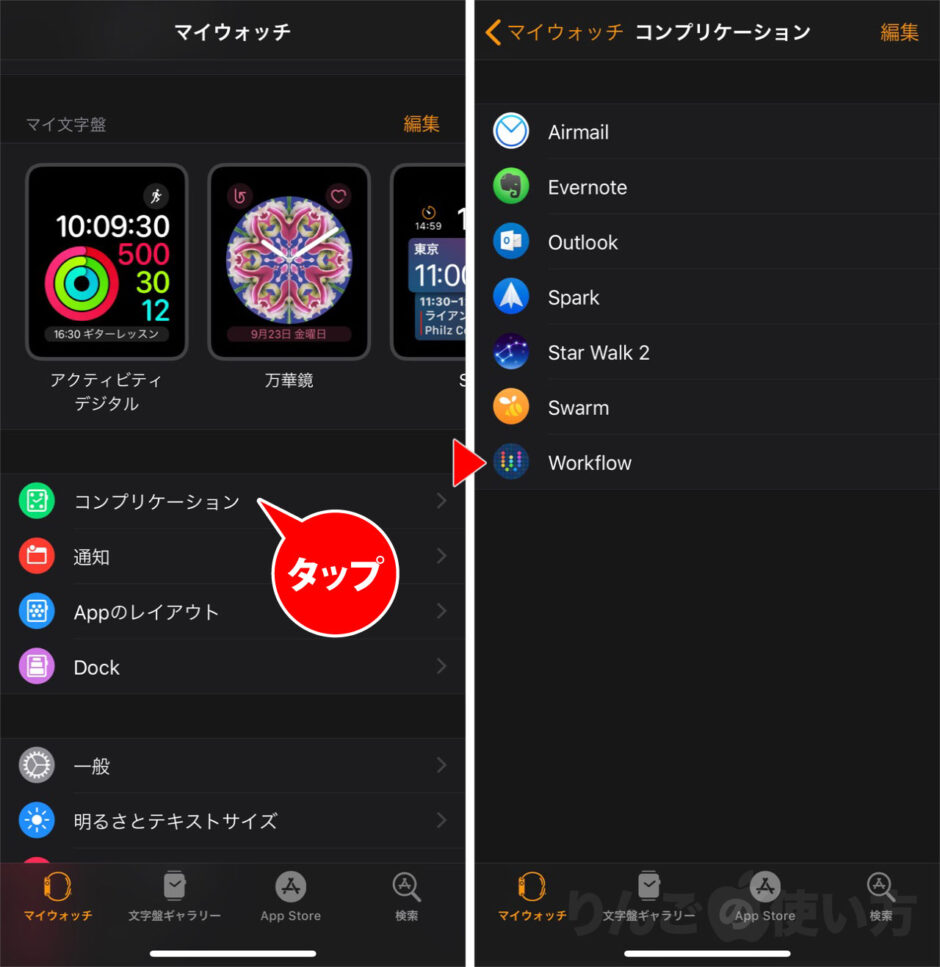940x967 pixels.
Task: Open the Airmail complication settings
Action: pos(511,131)
